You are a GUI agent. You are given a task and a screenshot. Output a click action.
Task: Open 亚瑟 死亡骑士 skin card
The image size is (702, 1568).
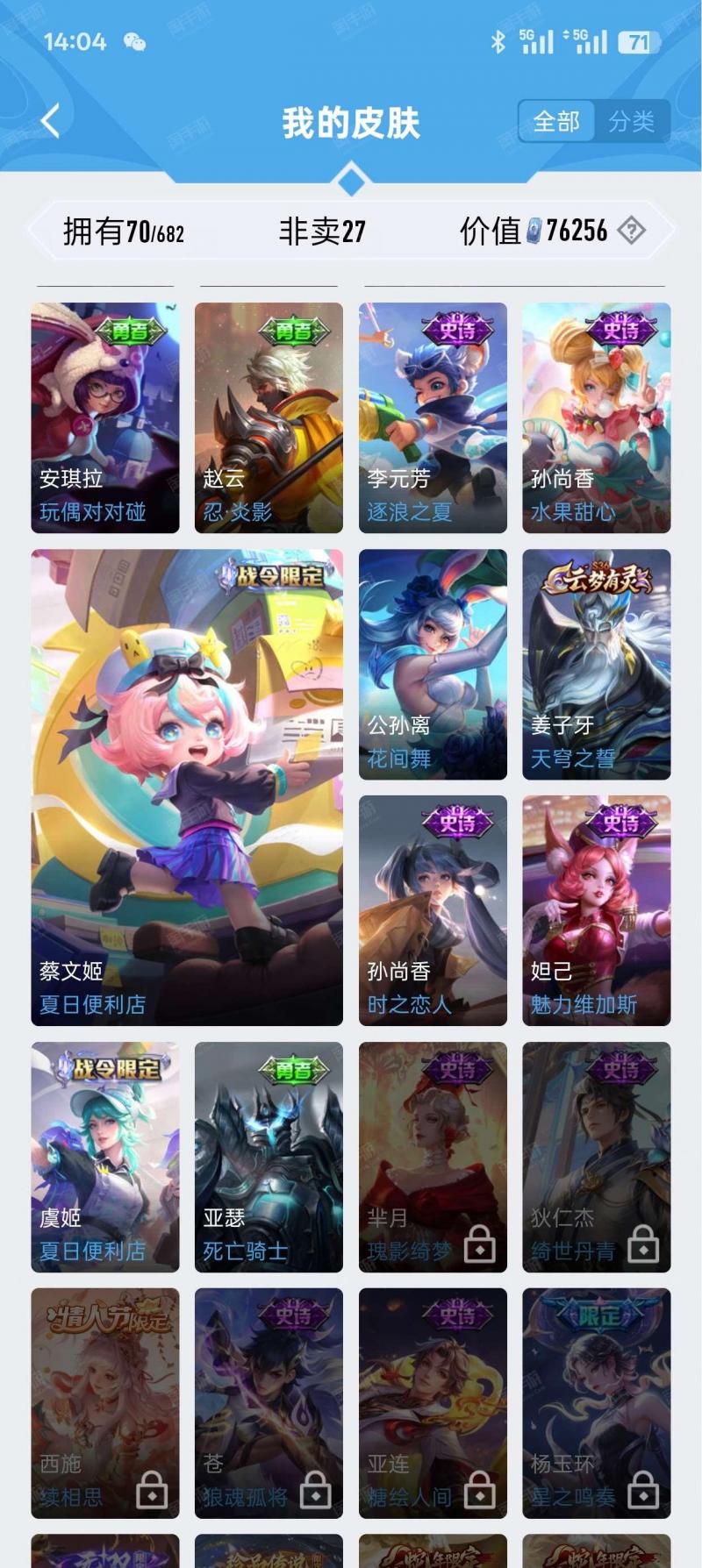[x=269, y=1157]
